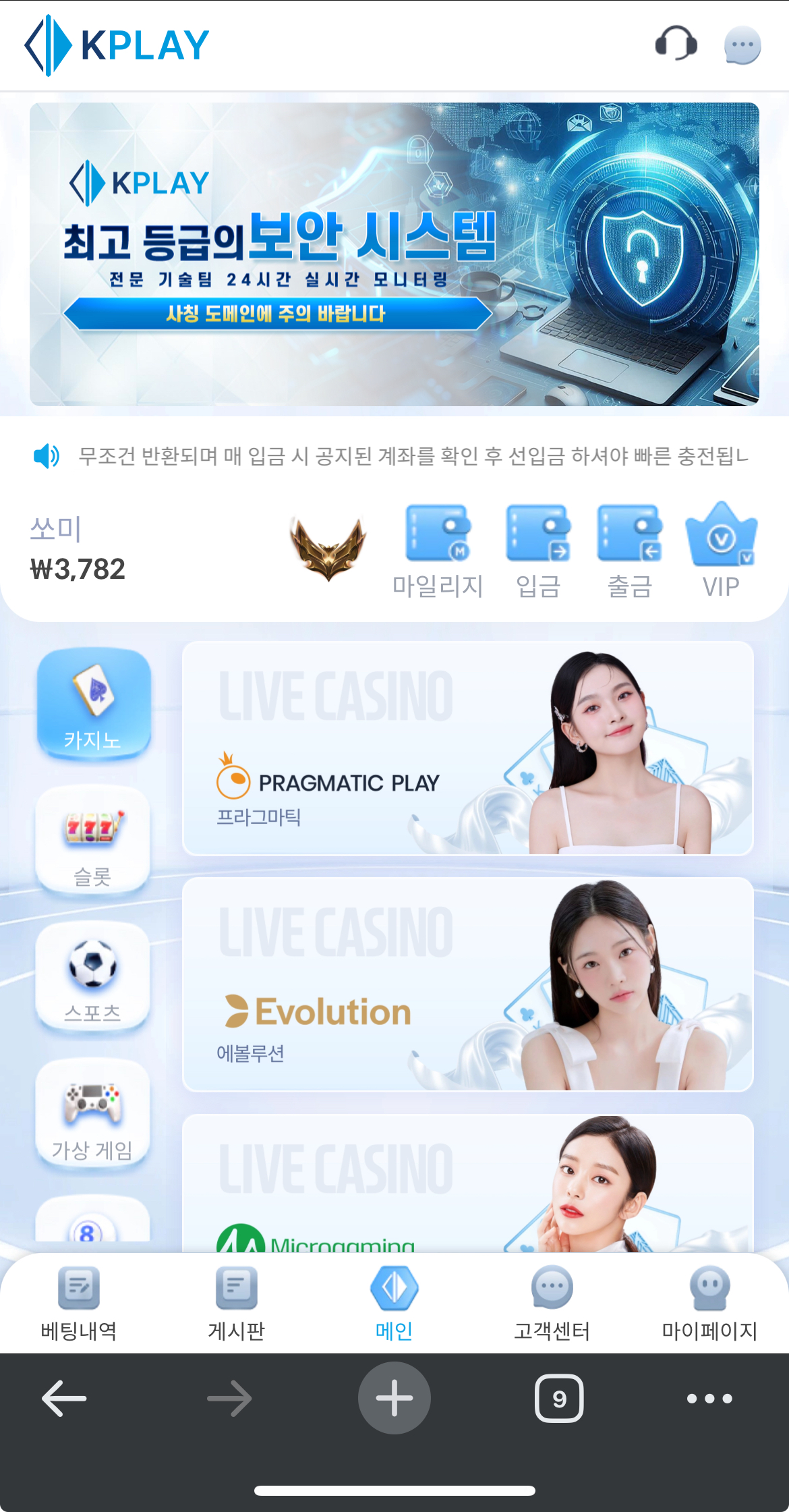The image size is (789, 1512).
Task: Open the security system banner
Action: (394, 254)
